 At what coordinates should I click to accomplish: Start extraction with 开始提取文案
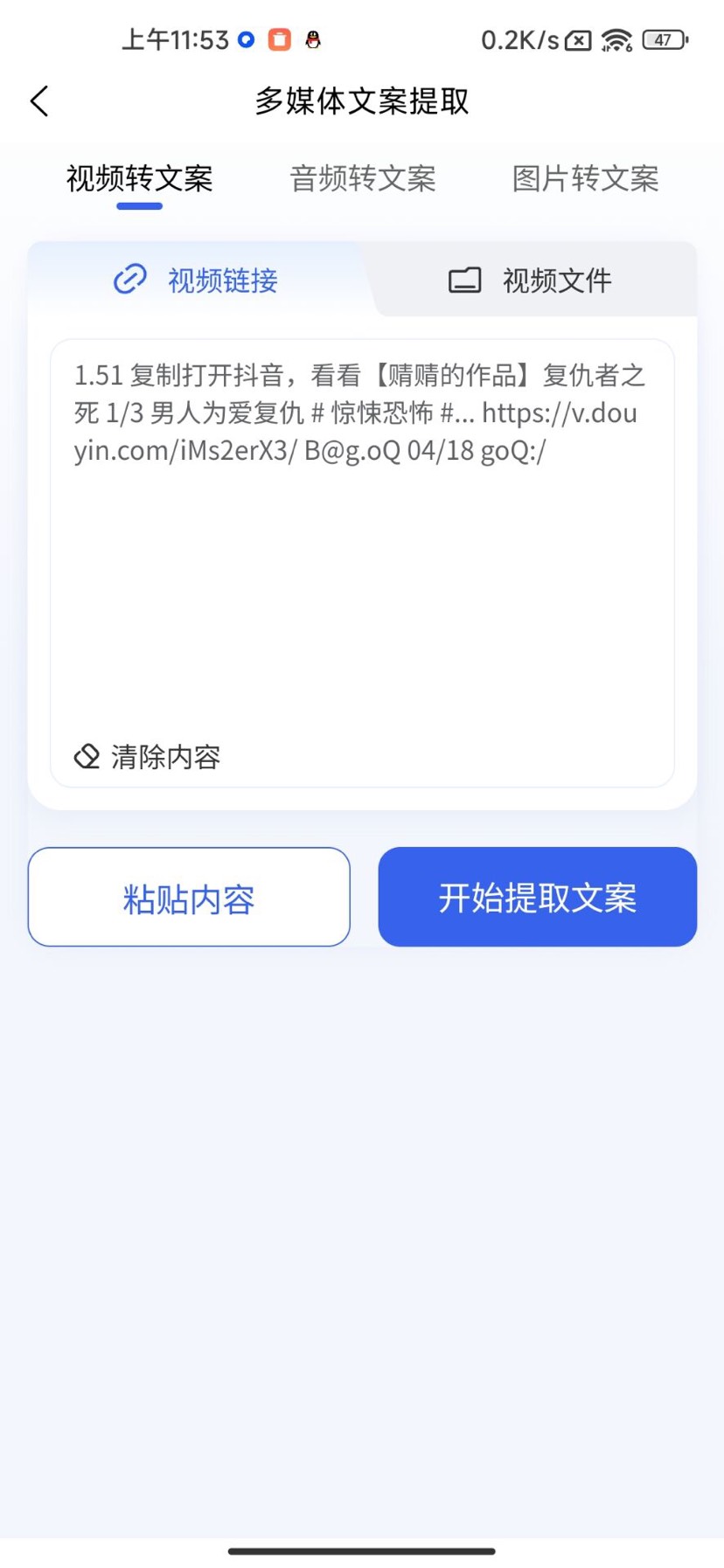point(537,898)
